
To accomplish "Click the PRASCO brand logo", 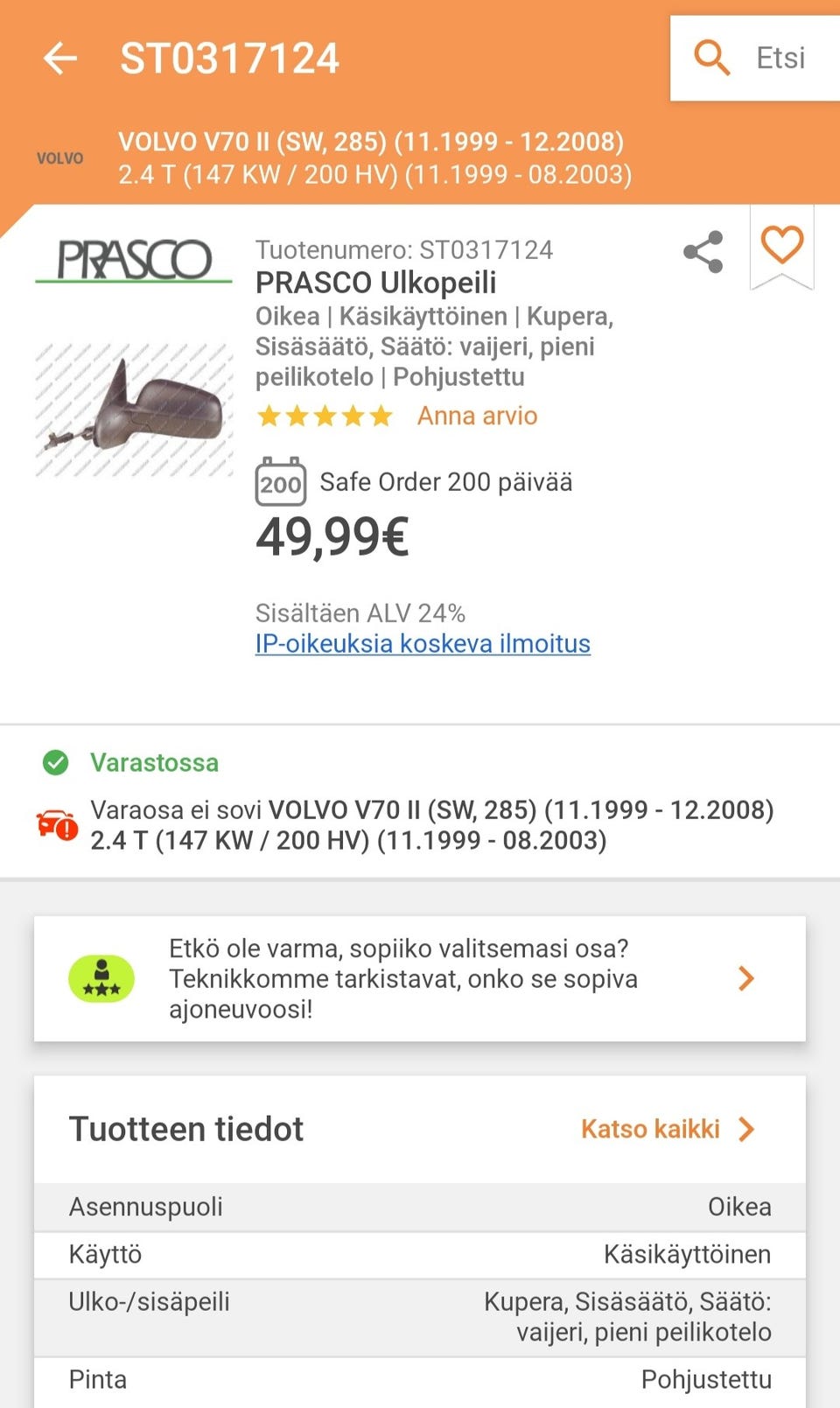I will (x=131, y=256).
